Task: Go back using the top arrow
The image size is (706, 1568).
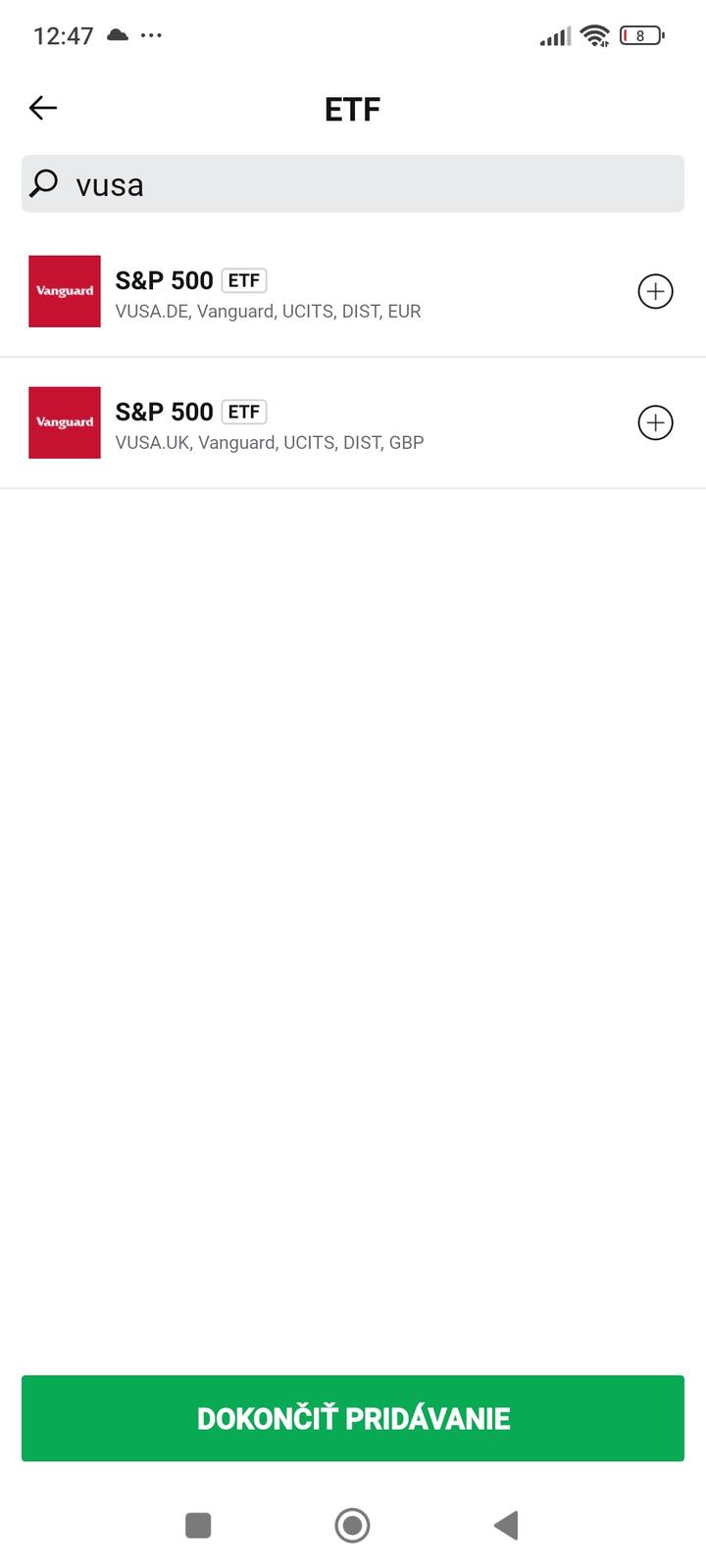Action: 43,108
